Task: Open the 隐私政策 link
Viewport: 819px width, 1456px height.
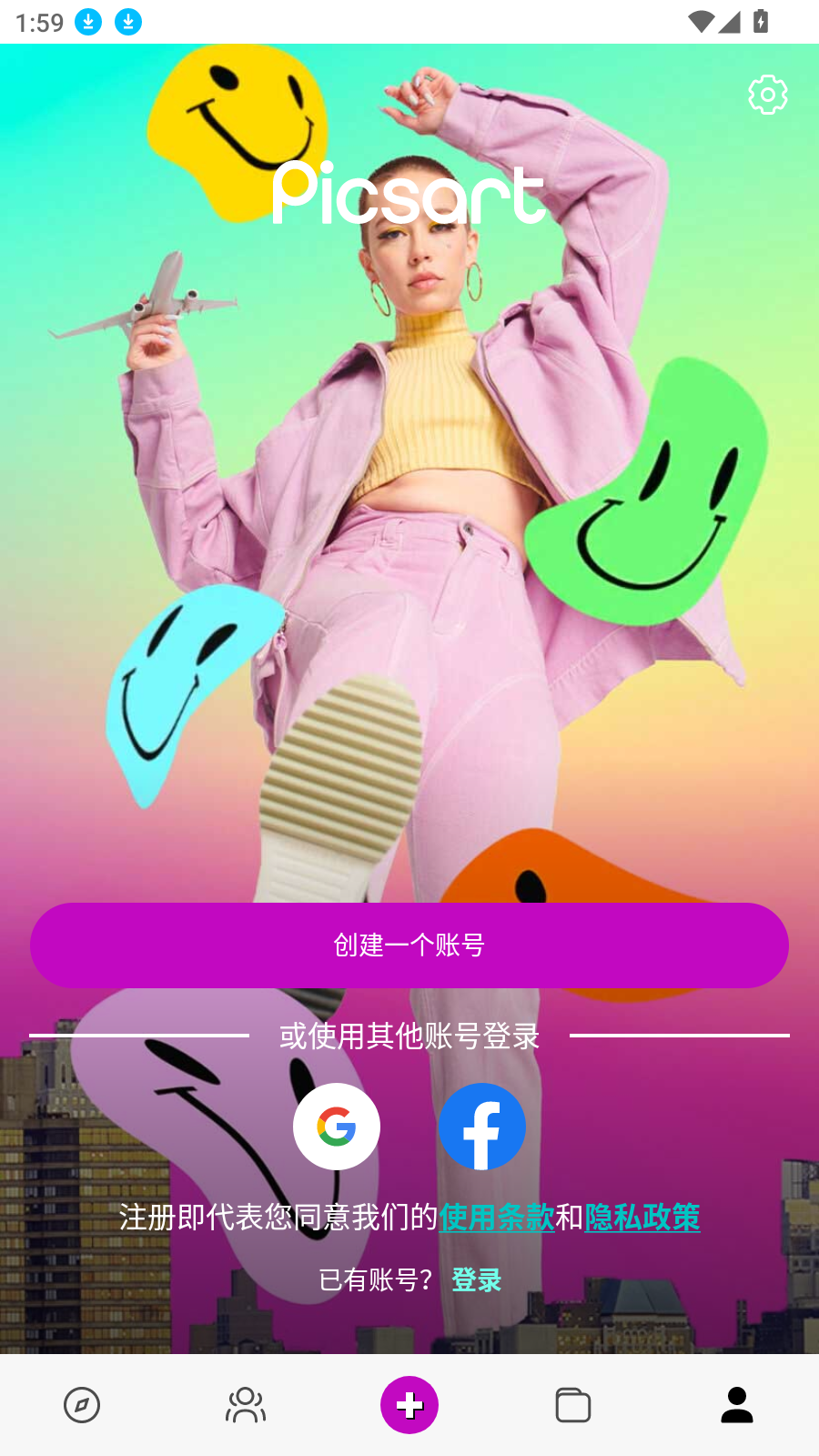Action: (642, 1217)
